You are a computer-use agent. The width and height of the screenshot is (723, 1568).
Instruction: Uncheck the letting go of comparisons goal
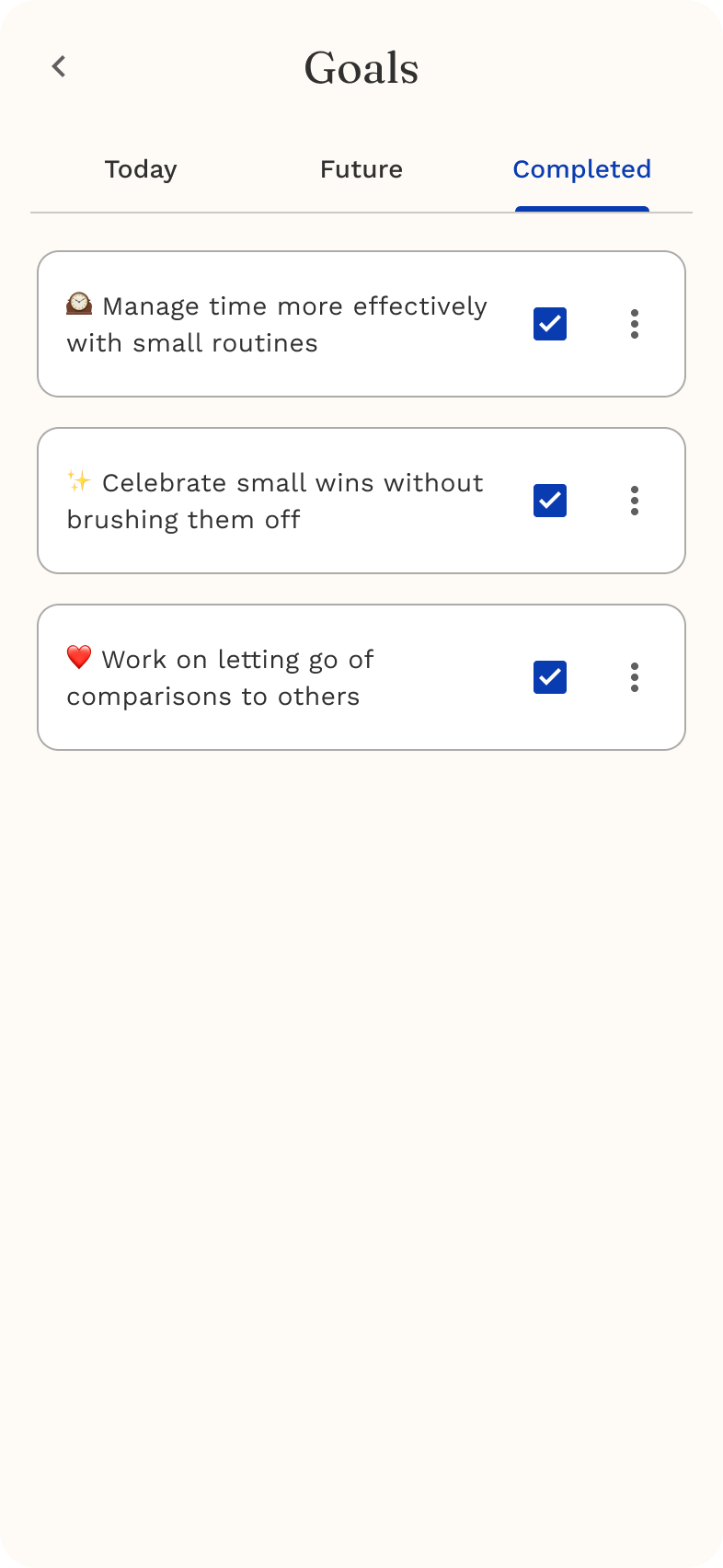point(550,677)
